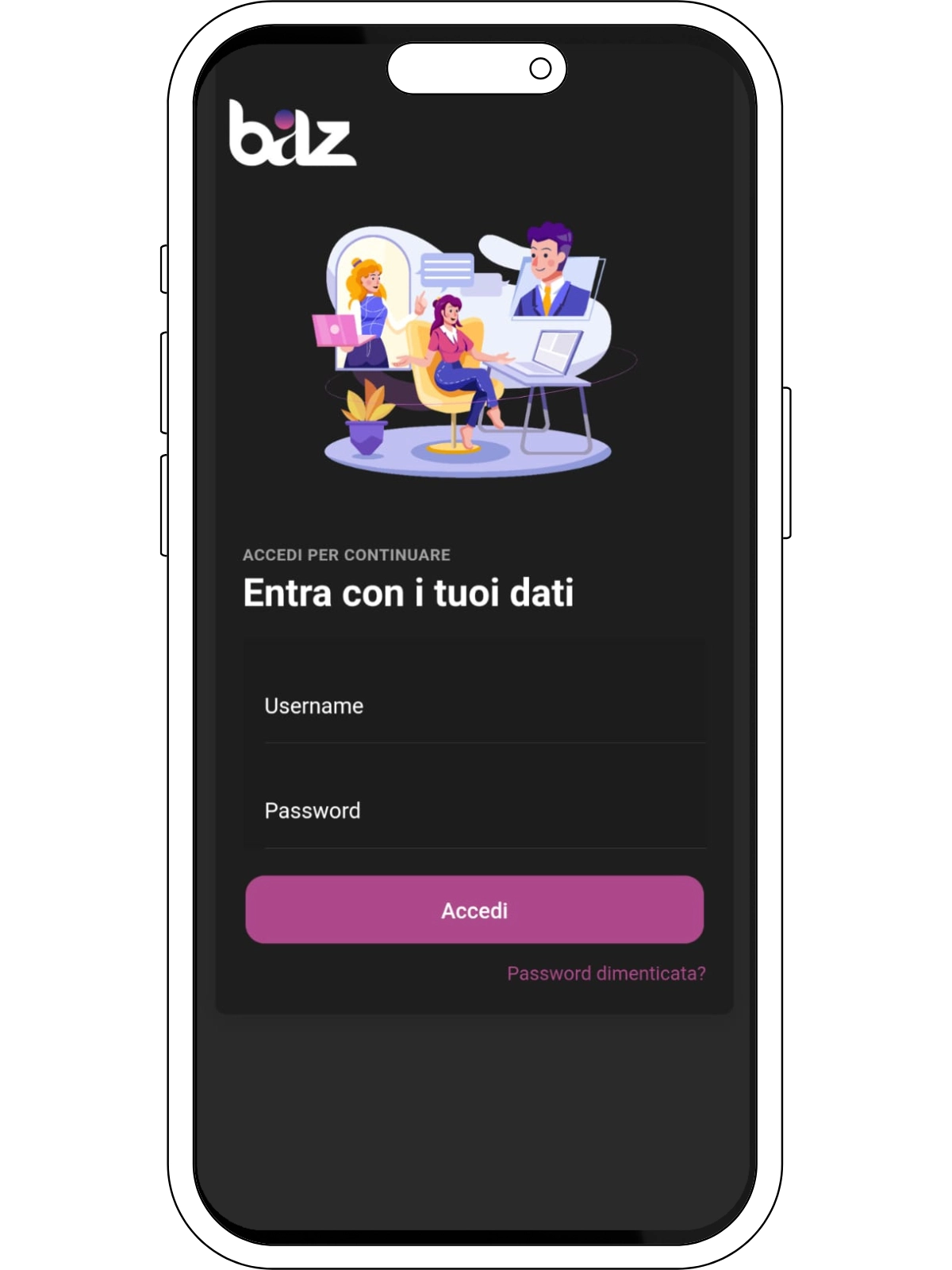This screenshot has width=952, height=1270.
Task: Open the Password dimenticata? link
Action: click(x=606, y=973)
